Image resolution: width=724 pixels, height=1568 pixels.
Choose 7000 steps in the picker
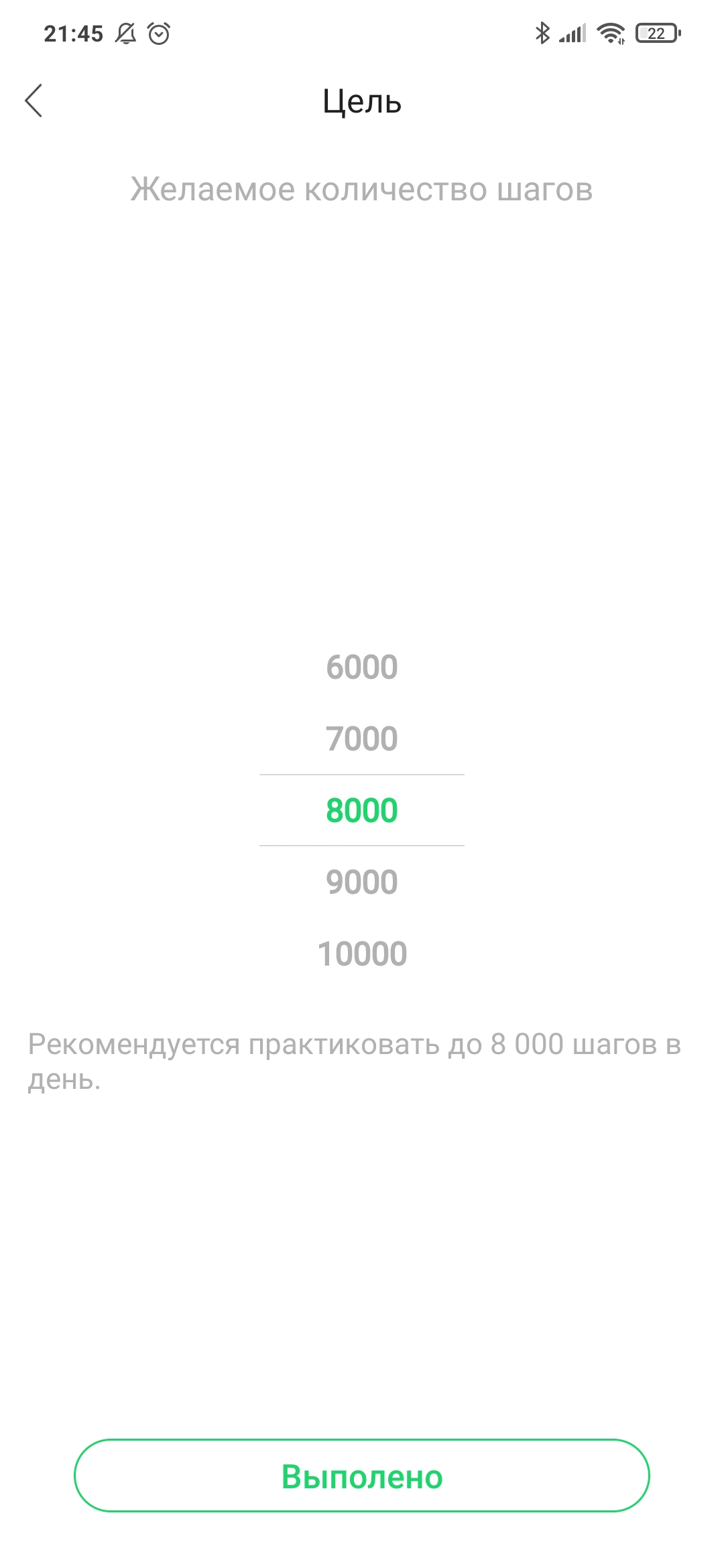click(x=362, y=739)
